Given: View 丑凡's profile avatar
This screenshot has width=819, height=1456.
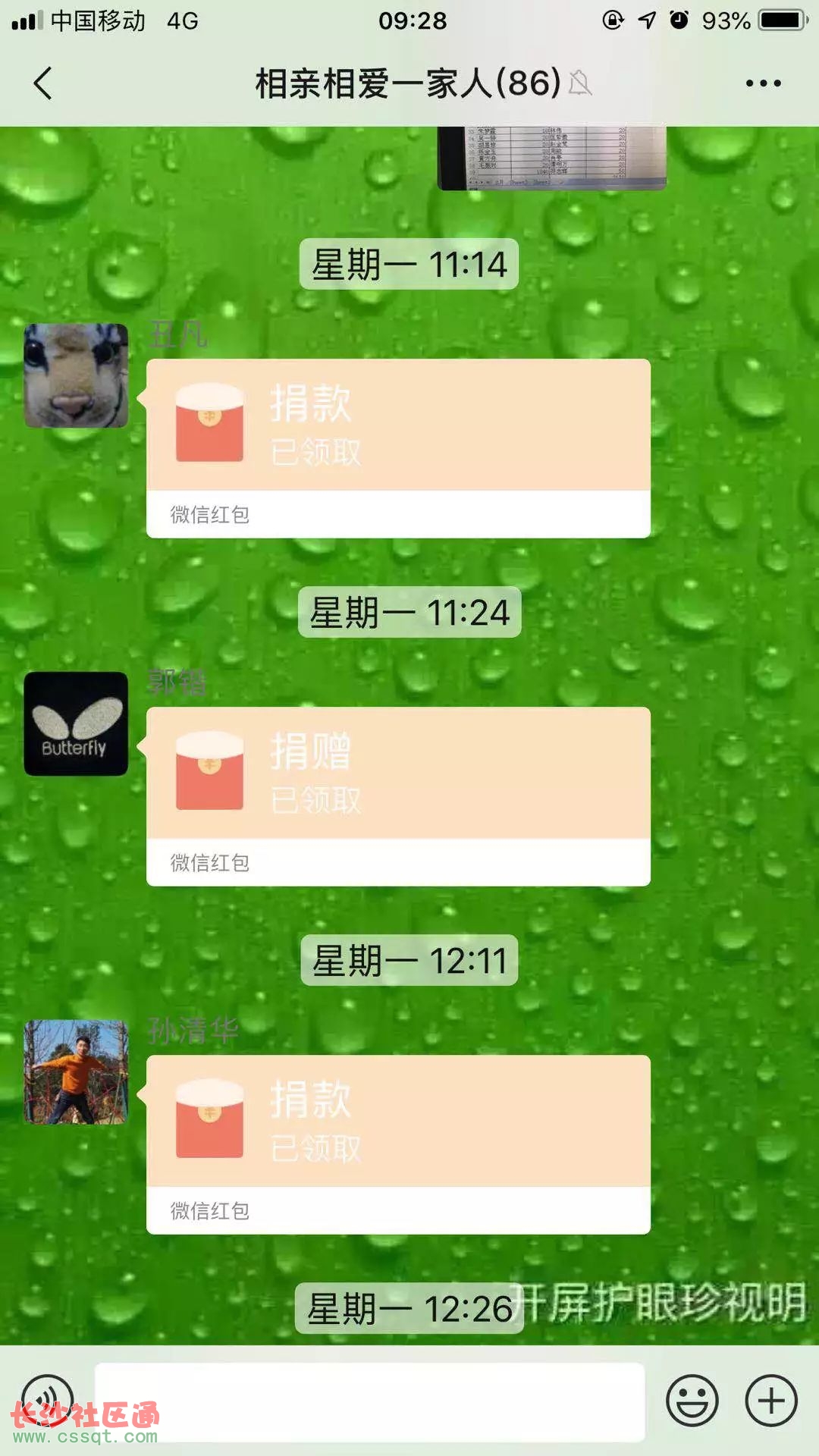Looking at the screenshot, I should [76, 375].
